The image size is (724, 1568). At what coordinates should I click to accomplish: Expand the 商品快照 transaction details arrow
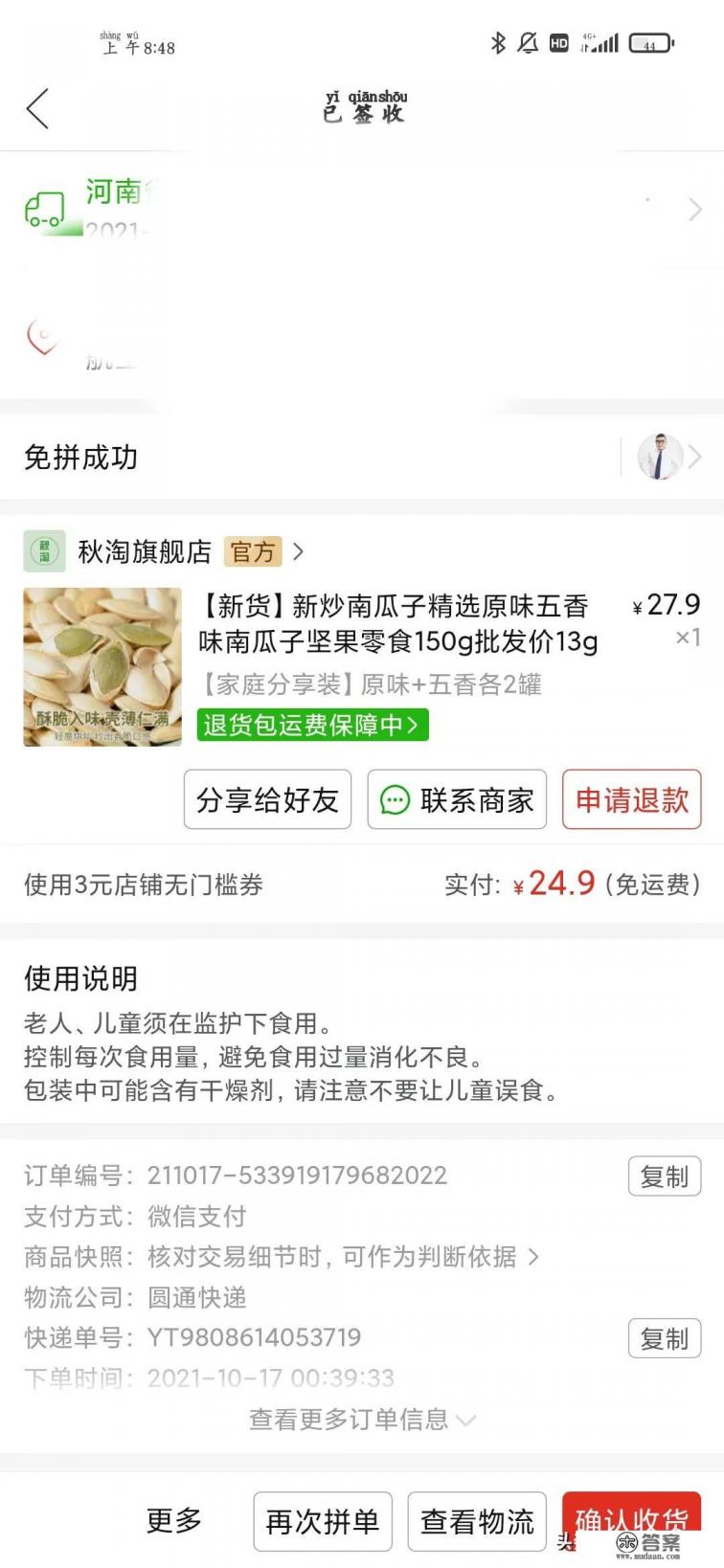[x=536, y=1258]
